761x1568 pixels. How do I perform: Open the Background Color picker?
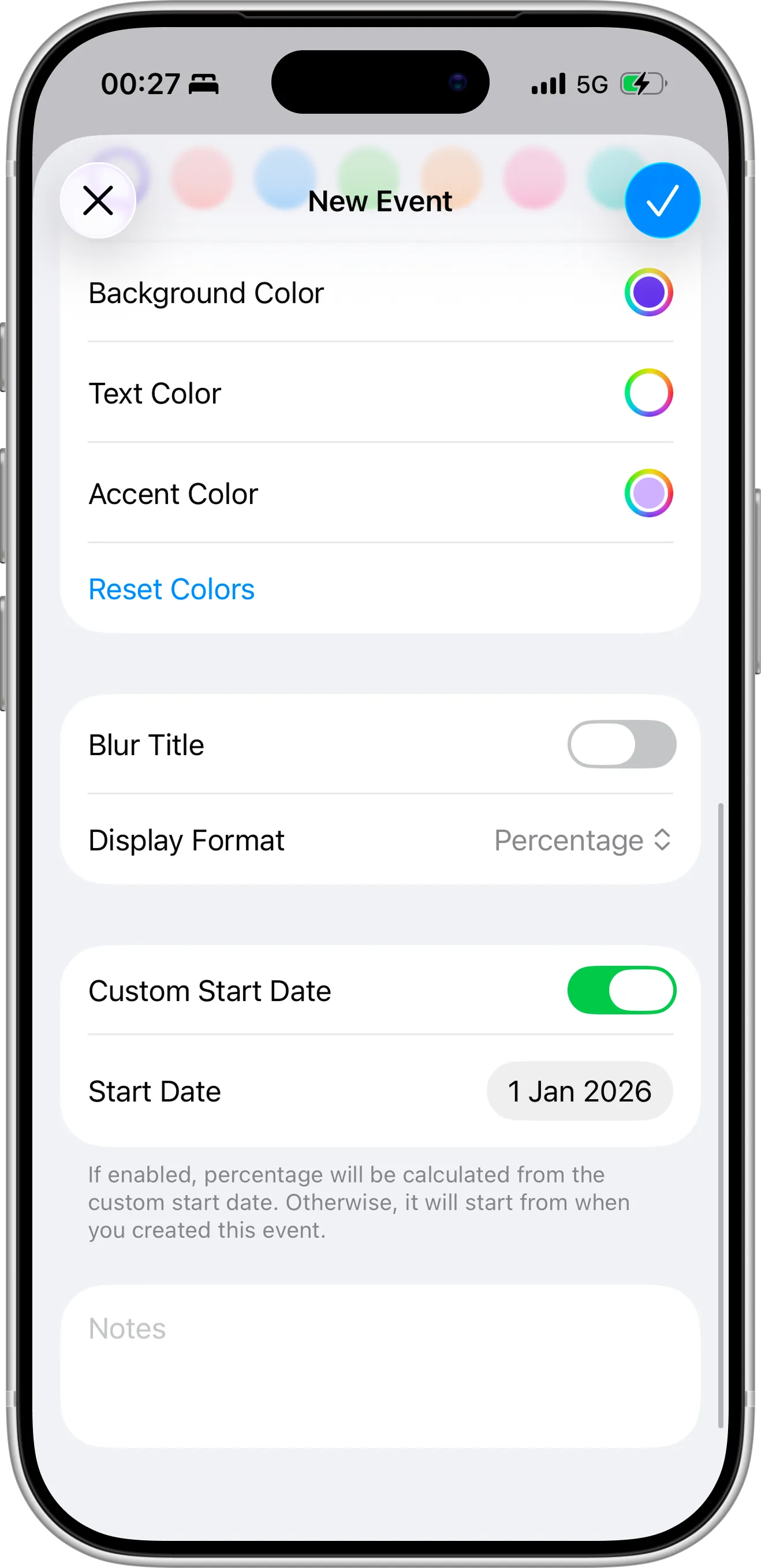point(649,292)
